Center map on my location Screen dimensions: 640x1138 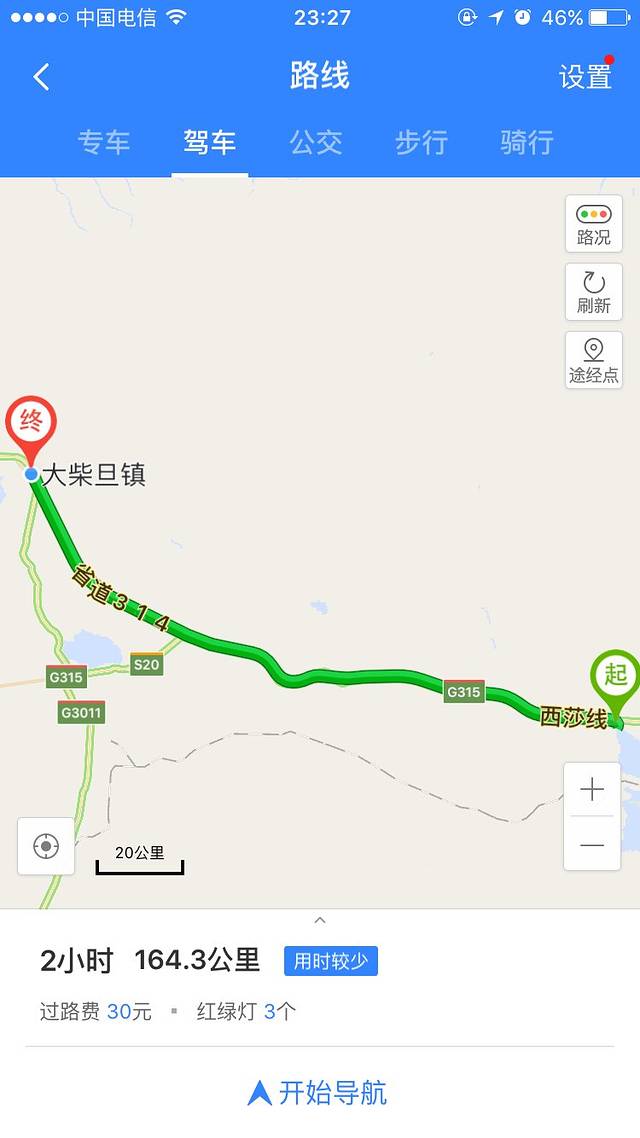click(x=46, y=846)
